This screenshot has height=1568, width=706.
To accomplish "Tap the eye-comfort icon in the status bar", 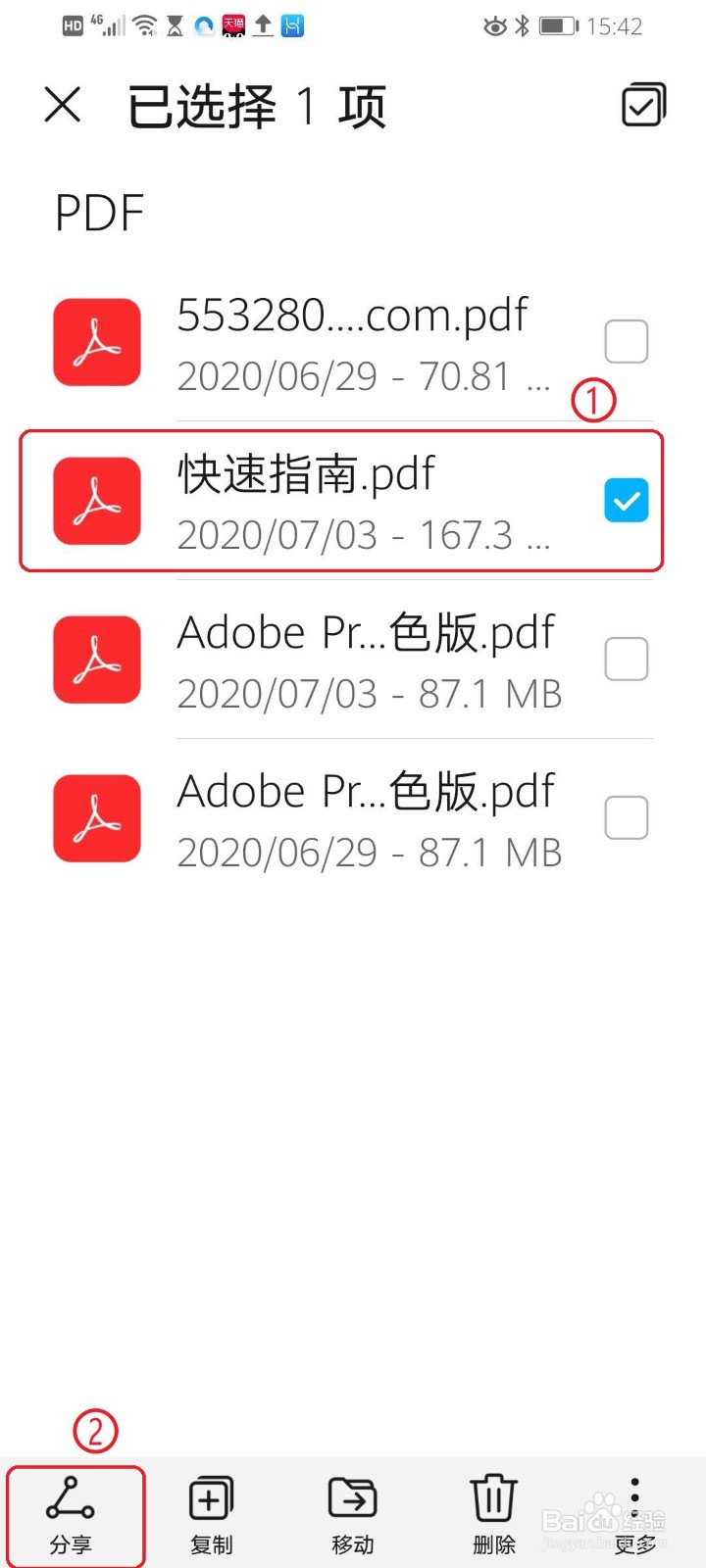I will 497,26.
